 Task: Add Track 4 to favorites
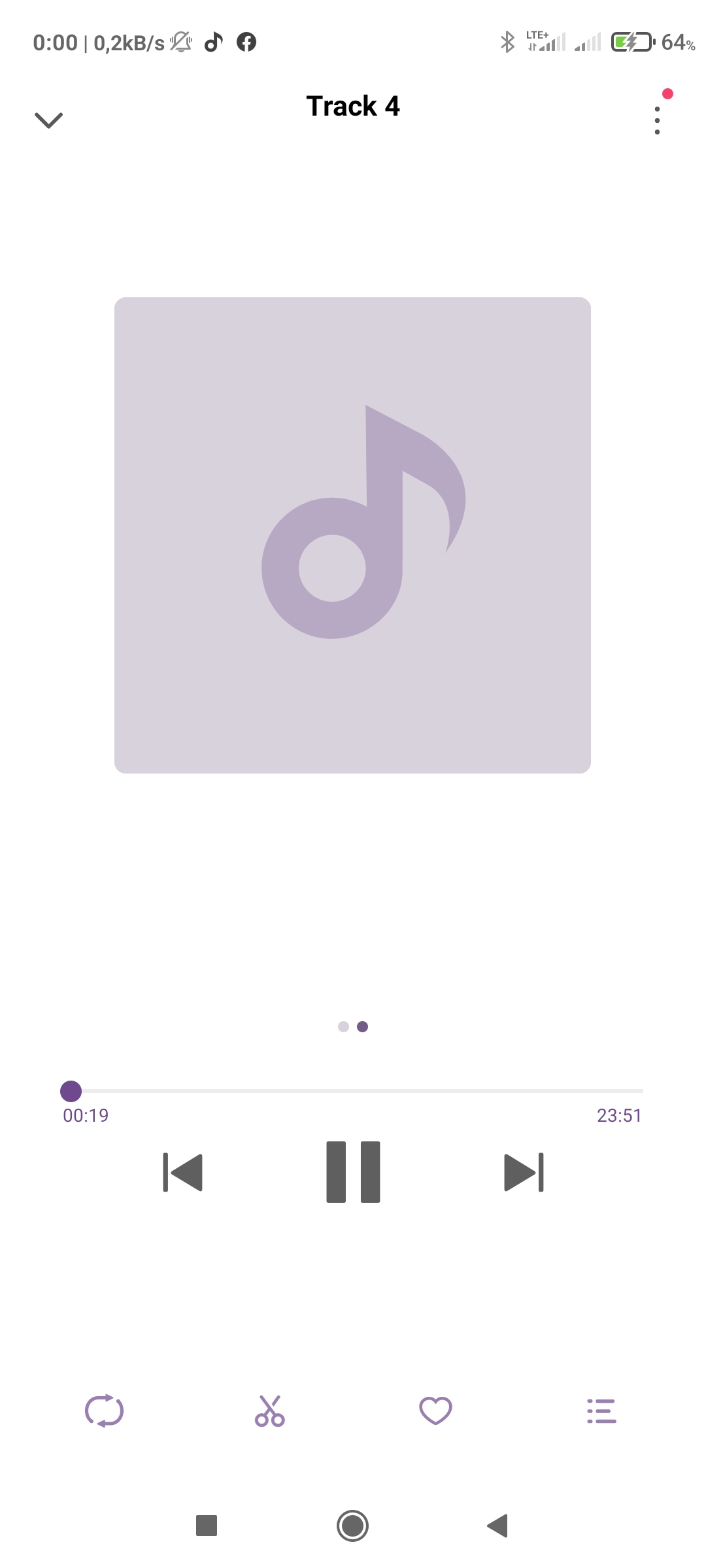pyautogui.click(x=435, y=1411)
